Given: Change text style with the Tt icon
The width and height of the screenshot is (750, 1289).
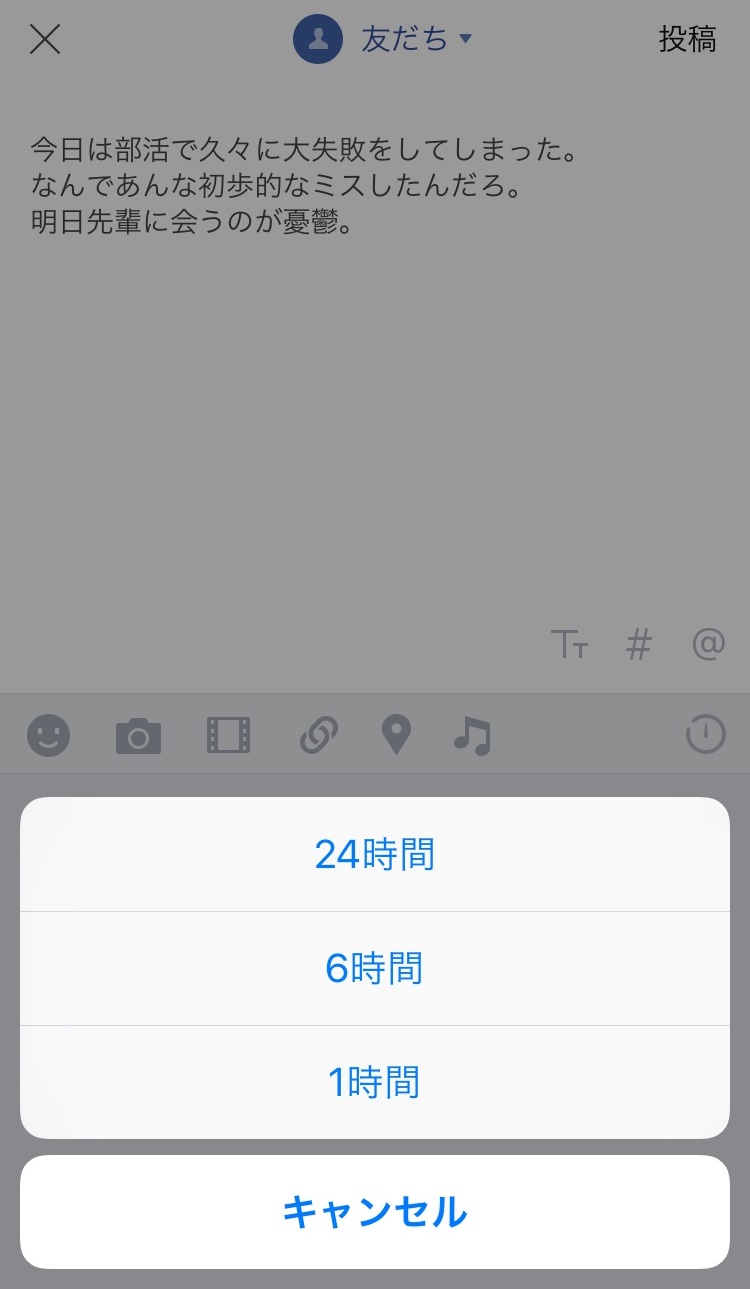Looking at the screenshot, I should pyautogui.click(x=572, y=645).
